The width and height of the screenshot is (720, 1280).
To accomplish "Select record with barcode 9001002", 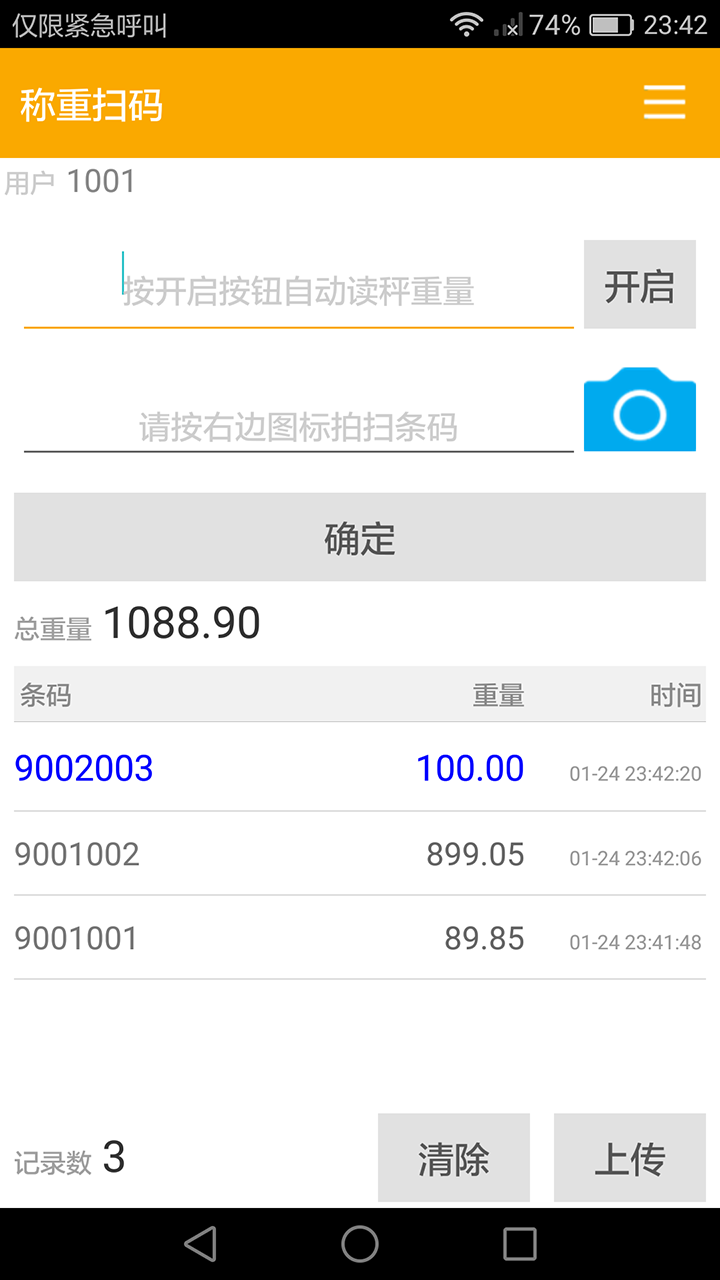I will pos(360,854).
